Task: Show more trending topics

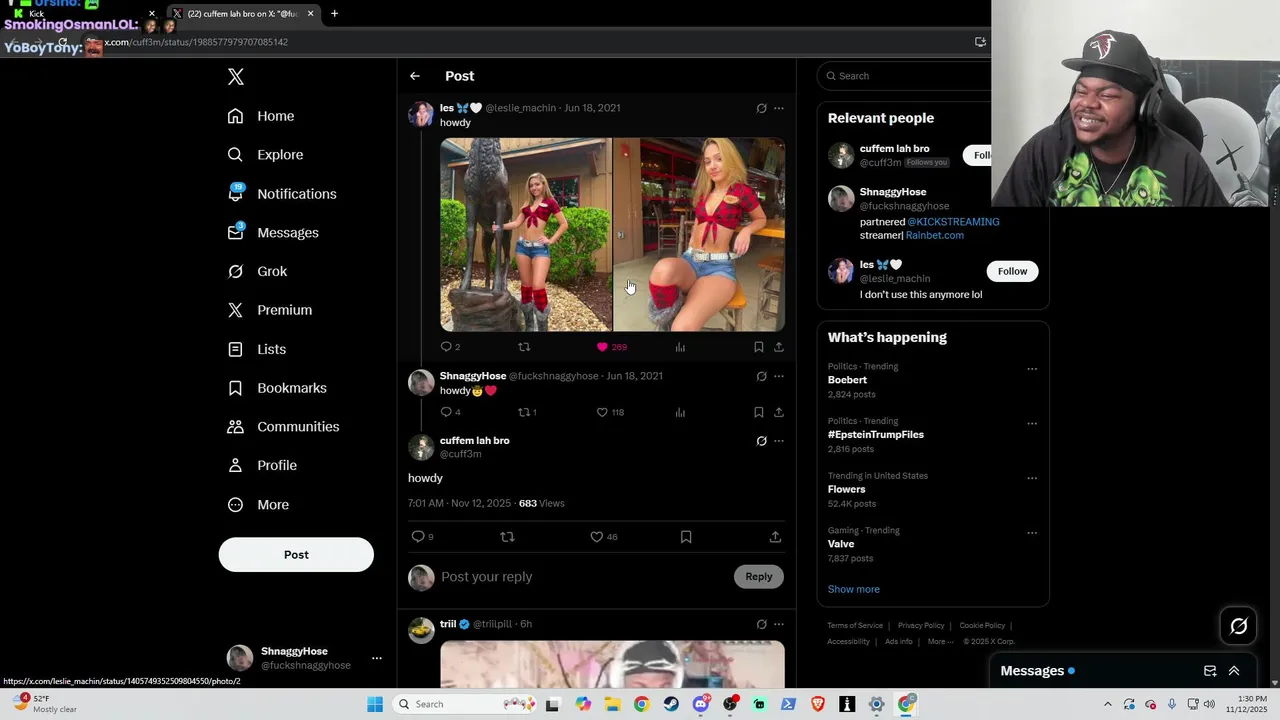Action: pyautogui.click(x=853, y=589)
